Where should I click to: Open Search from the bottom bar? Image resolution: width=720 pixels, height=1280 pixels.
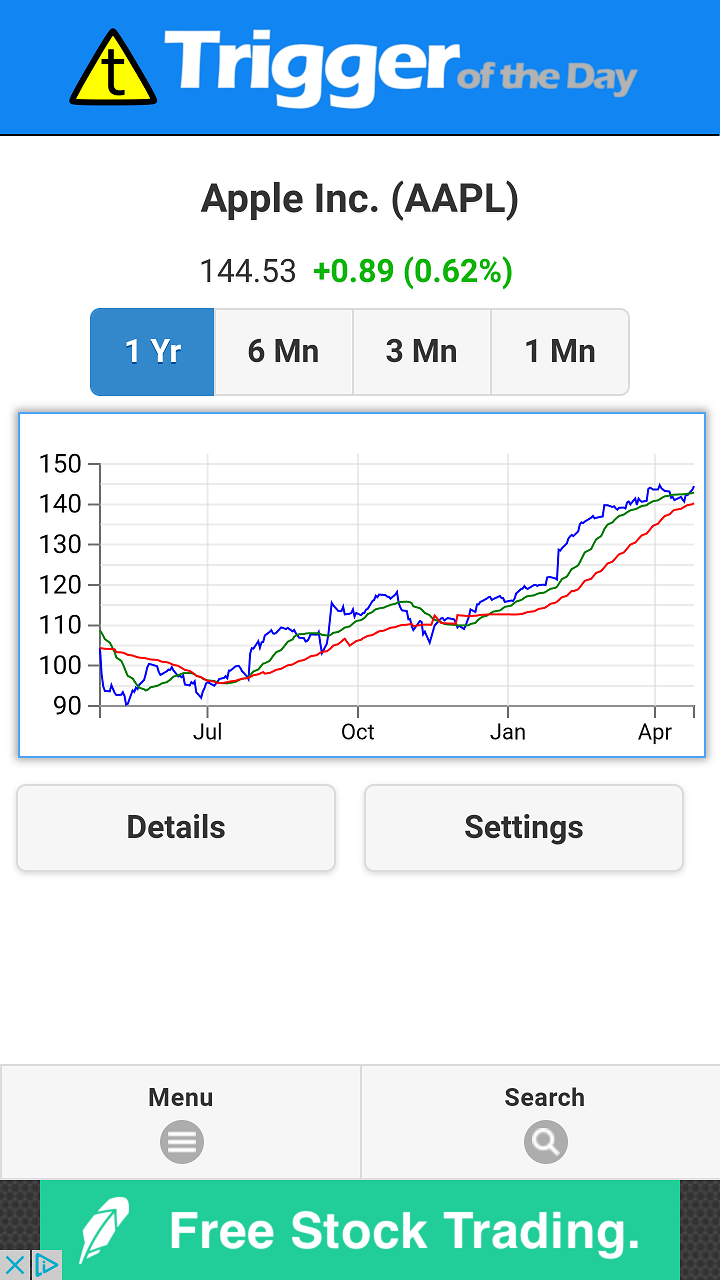(x=541, y=1122)
